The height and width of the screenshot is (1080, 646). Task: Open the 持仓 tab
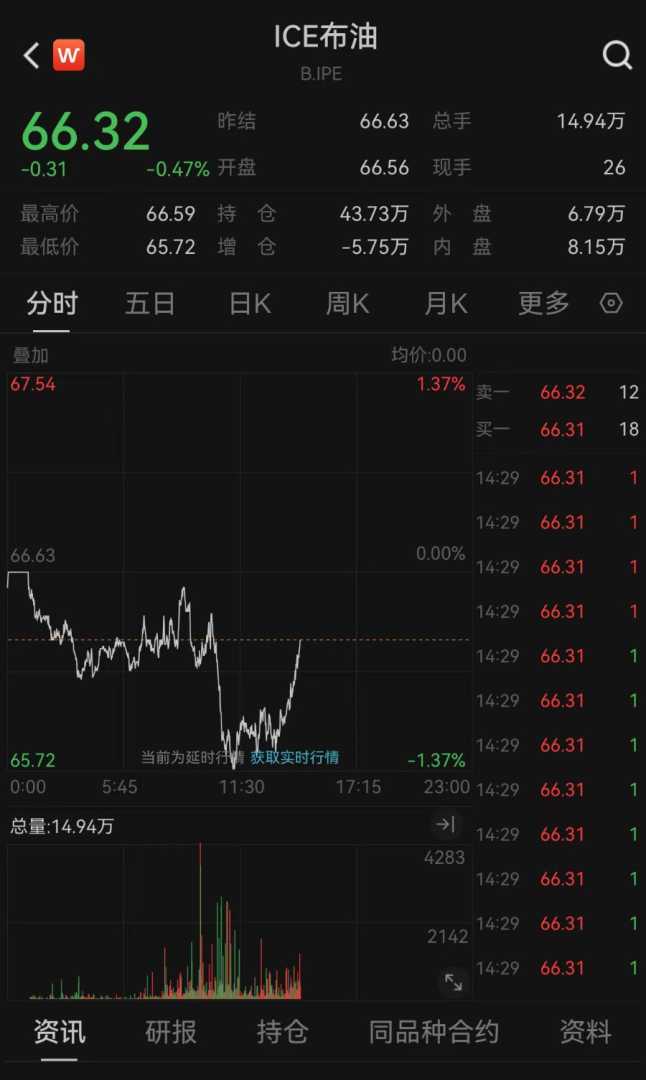pos(282,1032)
